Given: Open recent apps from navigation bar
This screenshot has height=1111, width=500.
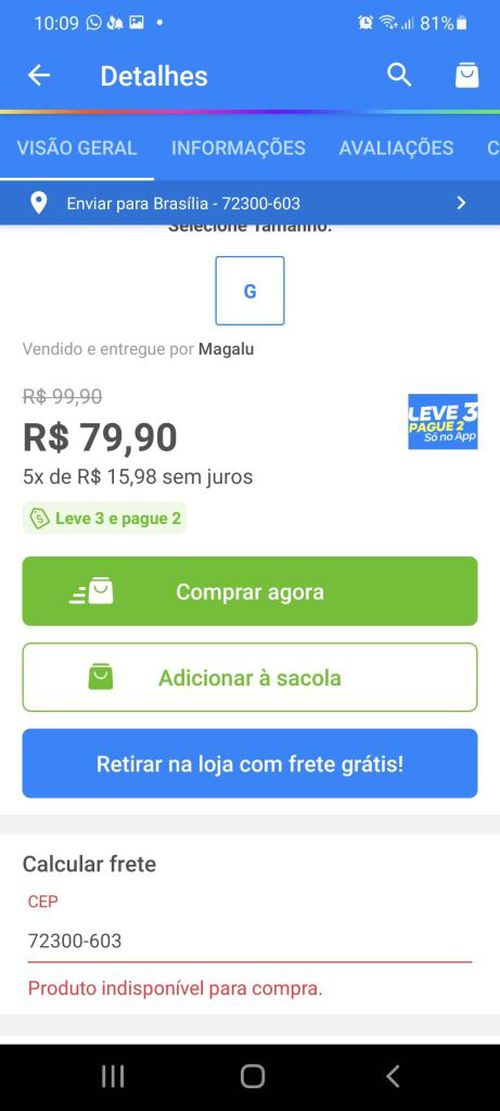Looking at the screenshot, I should [113, 1076].
